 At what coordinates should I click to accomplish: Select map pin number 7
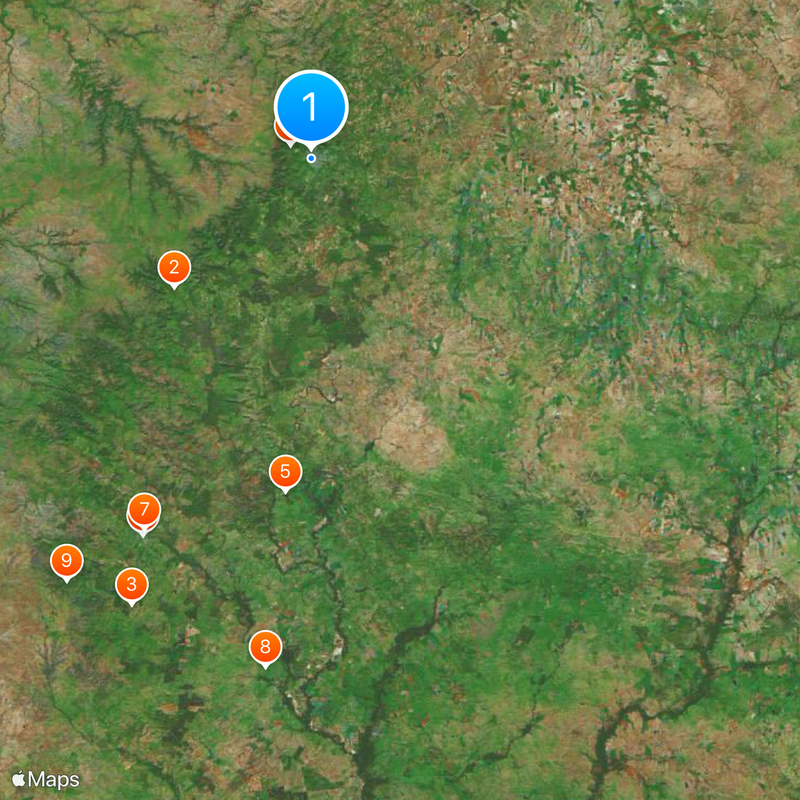(144, 510)
